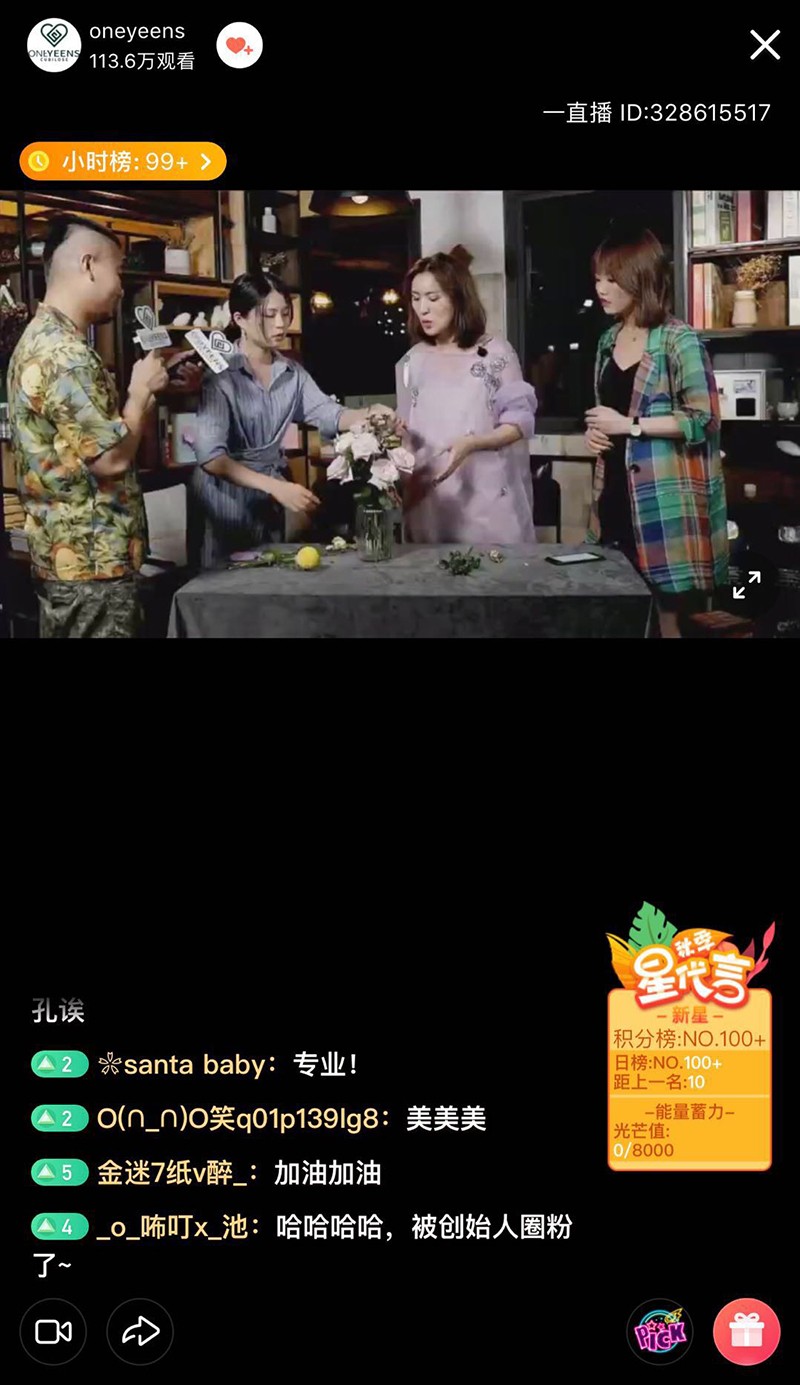Tap the video camera icon
The height and width of the screenshot is (1385, 800).
(x=53, y=1331)
